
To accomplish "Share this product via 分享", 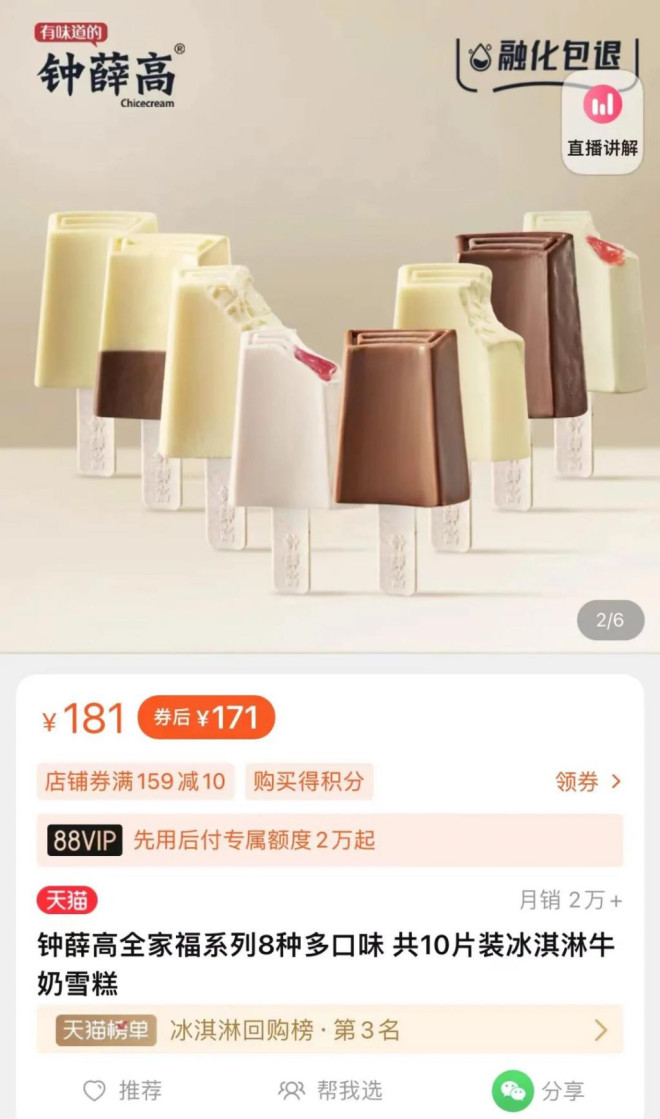I will click(x=538, y=1090).
